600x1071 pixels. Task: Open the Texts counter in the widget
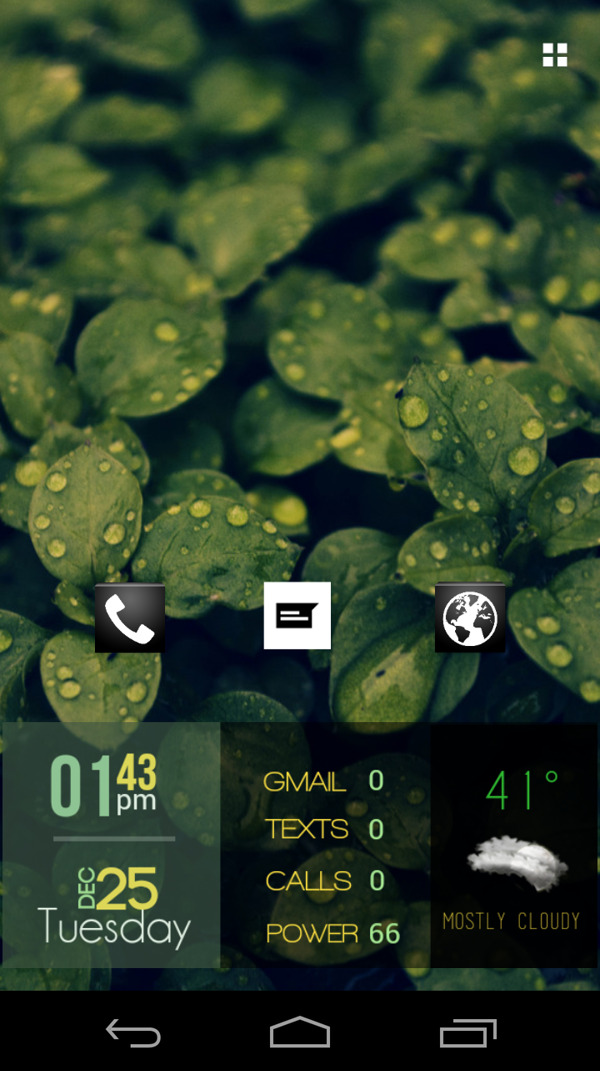coord(322,830)
